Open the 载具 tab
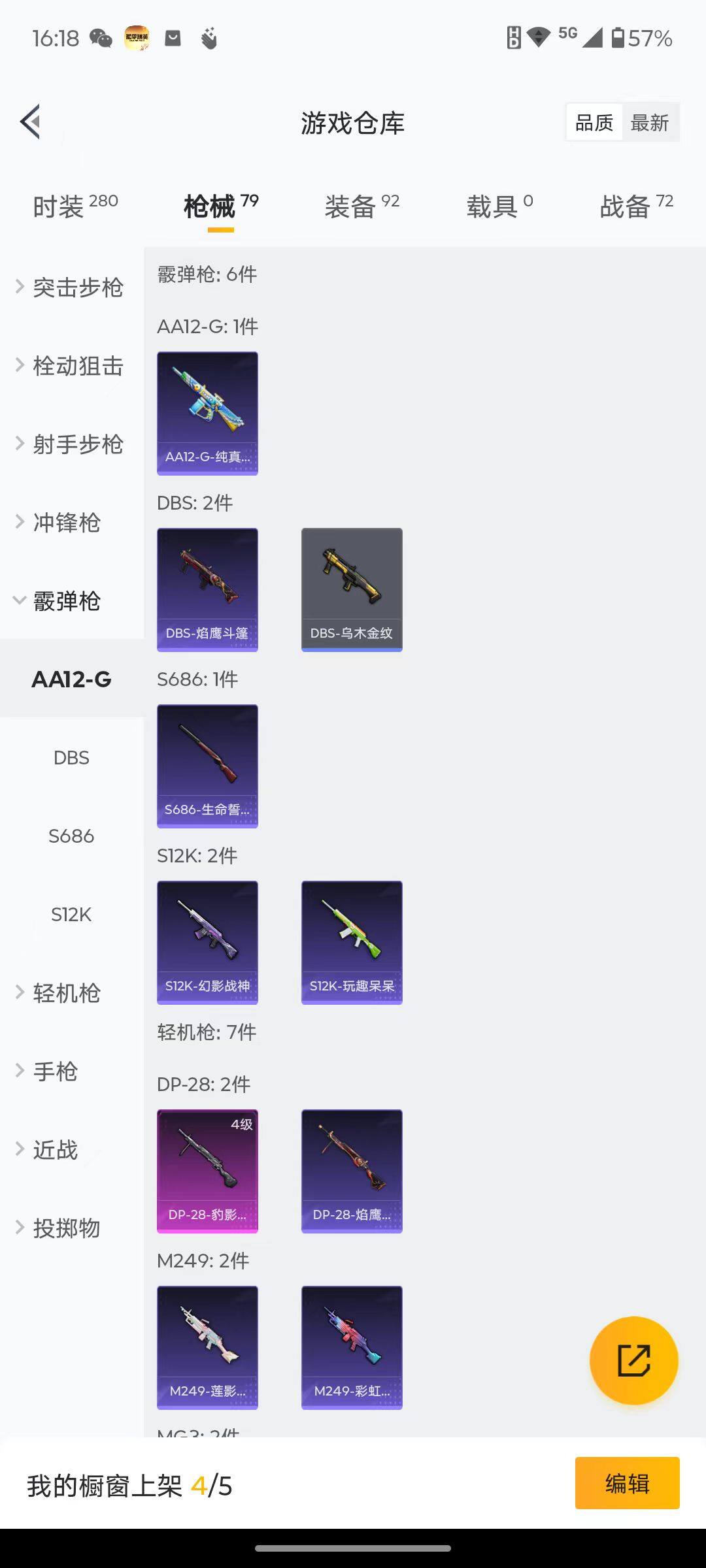The height and width of the screenshot is (1568, 706). 499,206
